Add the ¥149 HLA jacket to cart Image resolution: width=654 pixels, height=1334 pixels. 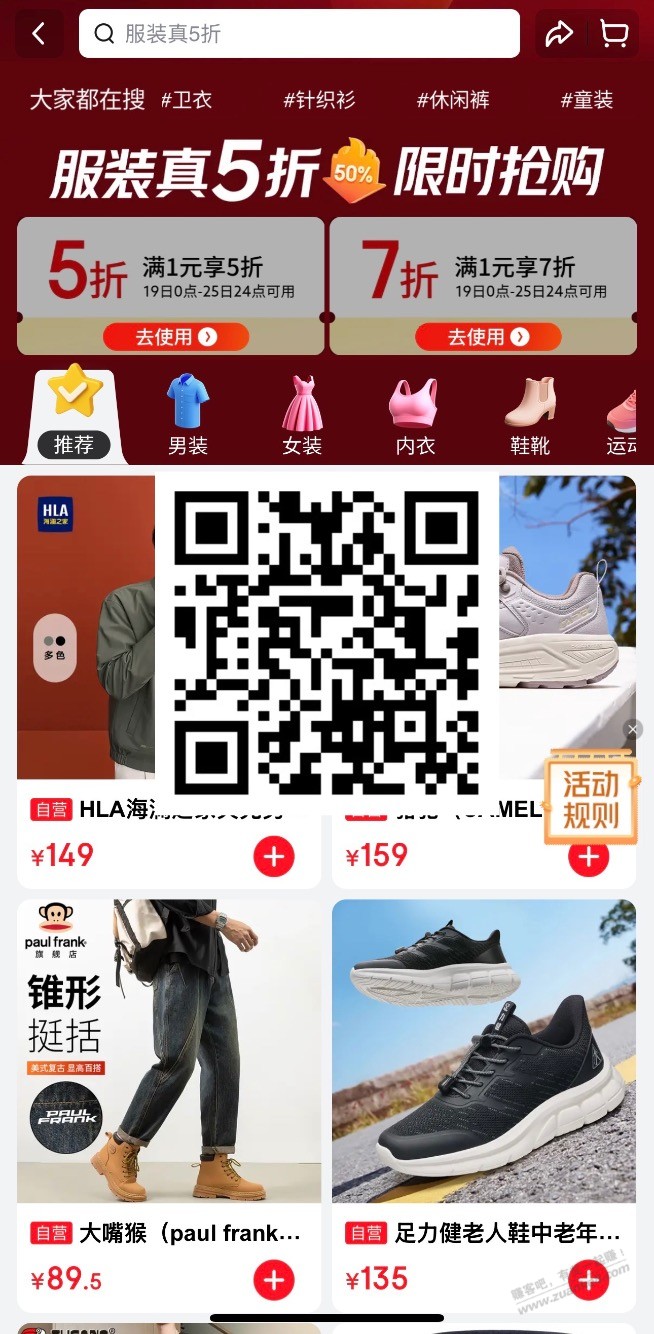[274, 857]
